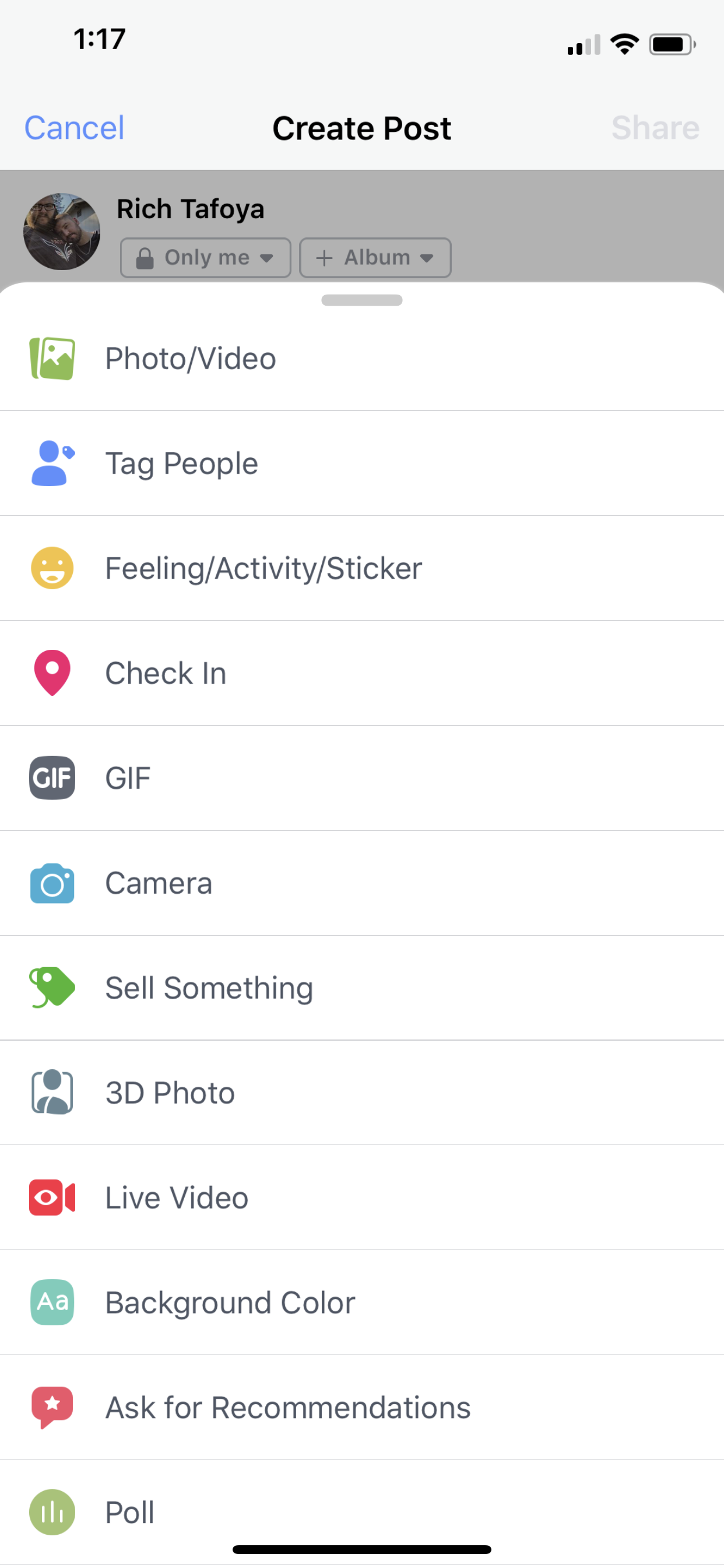Open the Camera option
Screen dimensions: 724x1568
[x=362, y=883]
